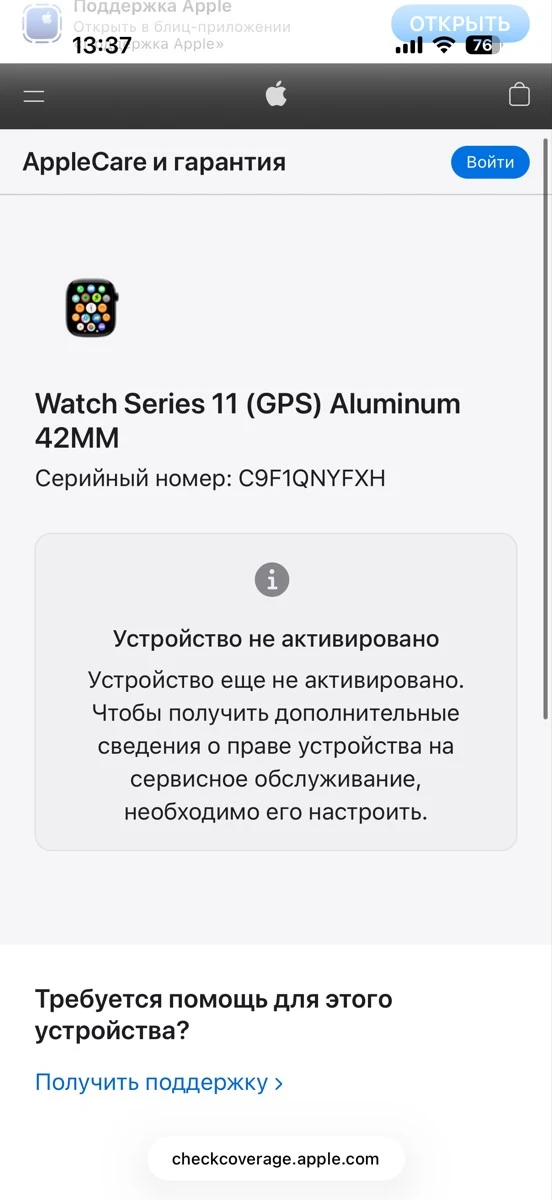Open the Получить поддержку link

(159, 1082)
